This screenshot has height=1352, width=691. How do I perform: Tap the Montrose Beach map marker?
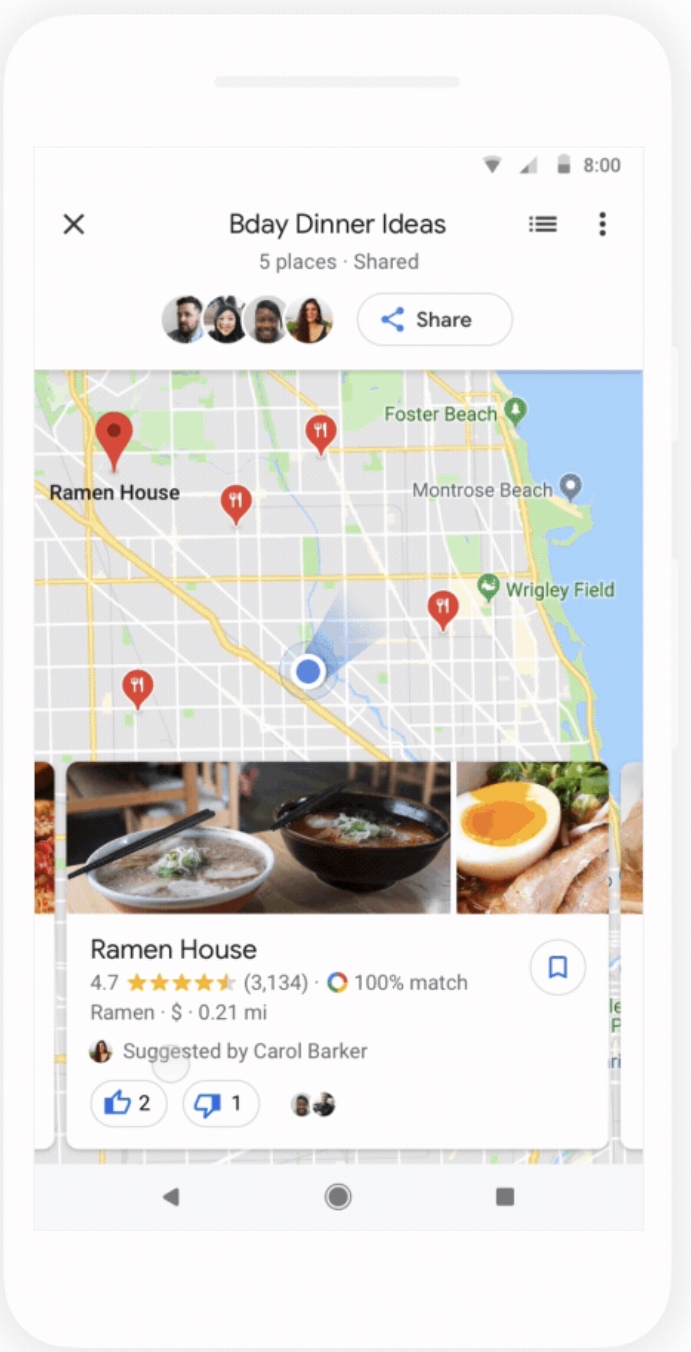[570, 488]
